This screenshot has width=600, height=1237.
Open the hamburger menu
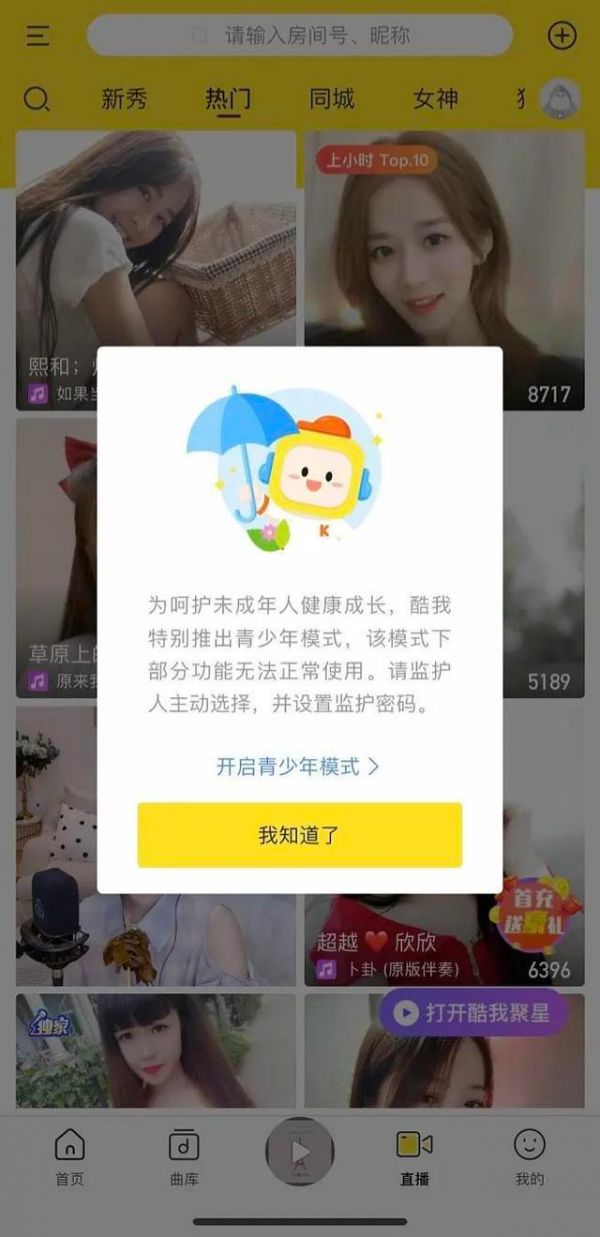38,36
